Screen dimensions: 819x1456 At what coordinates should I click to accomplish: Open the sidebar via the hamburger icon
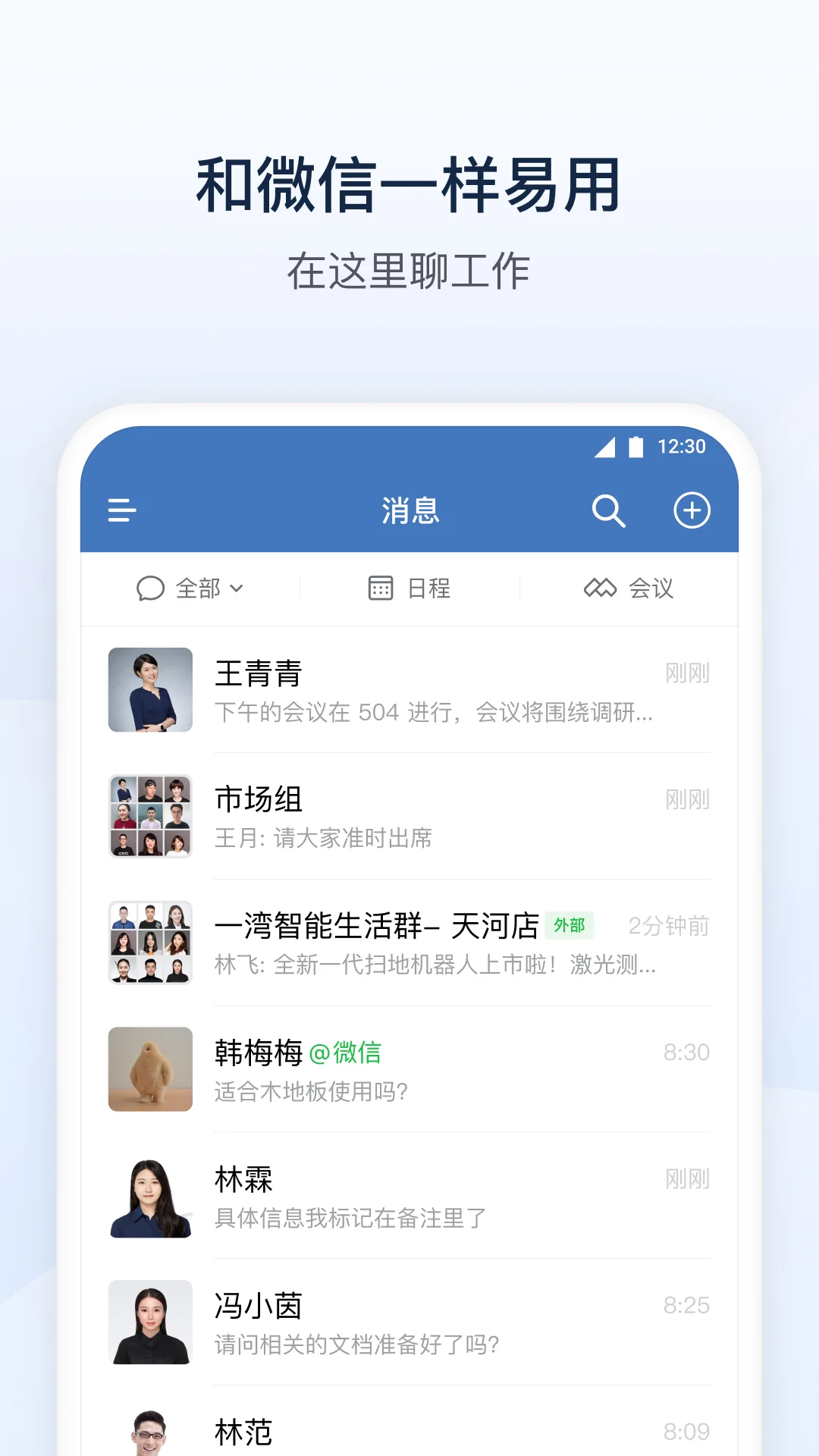(x=121, y=511)
